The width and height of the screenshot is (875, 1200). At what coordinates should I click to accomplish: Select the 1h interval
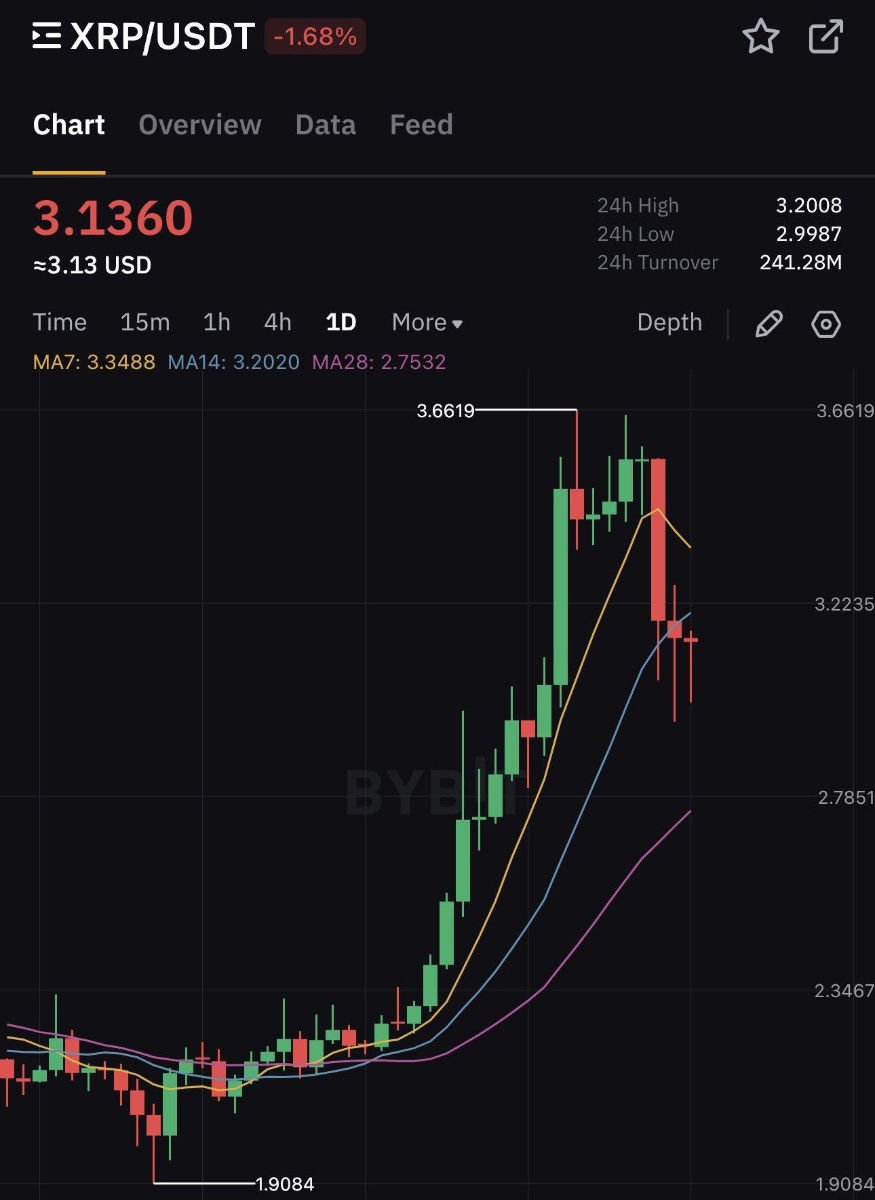coord(216,322)
